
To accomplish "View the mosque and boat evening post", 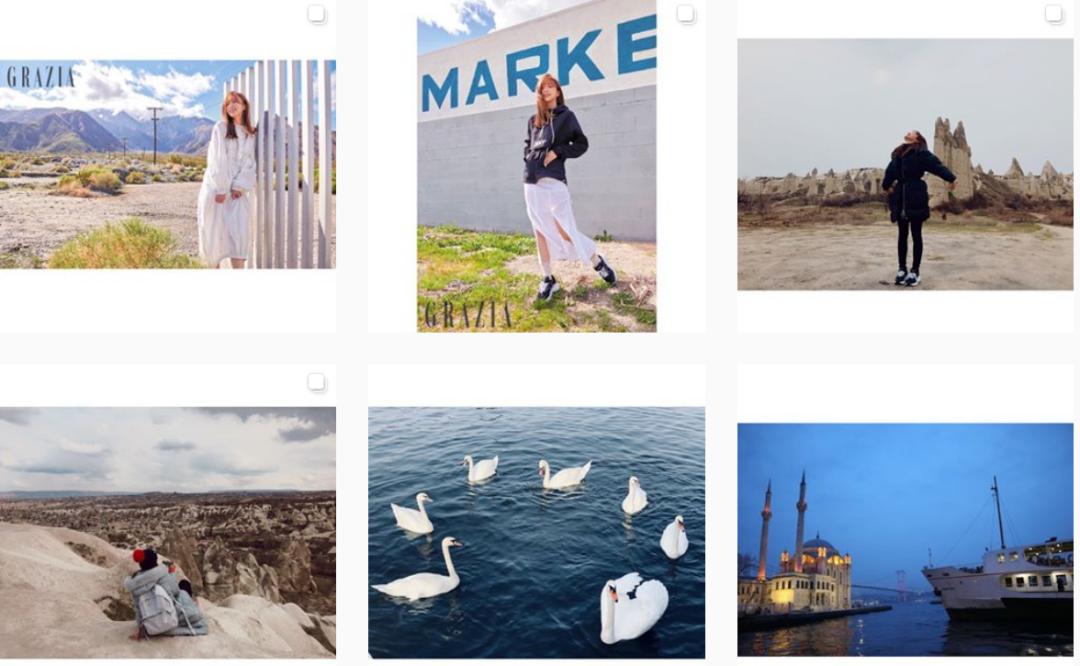I will pos(905,539).
